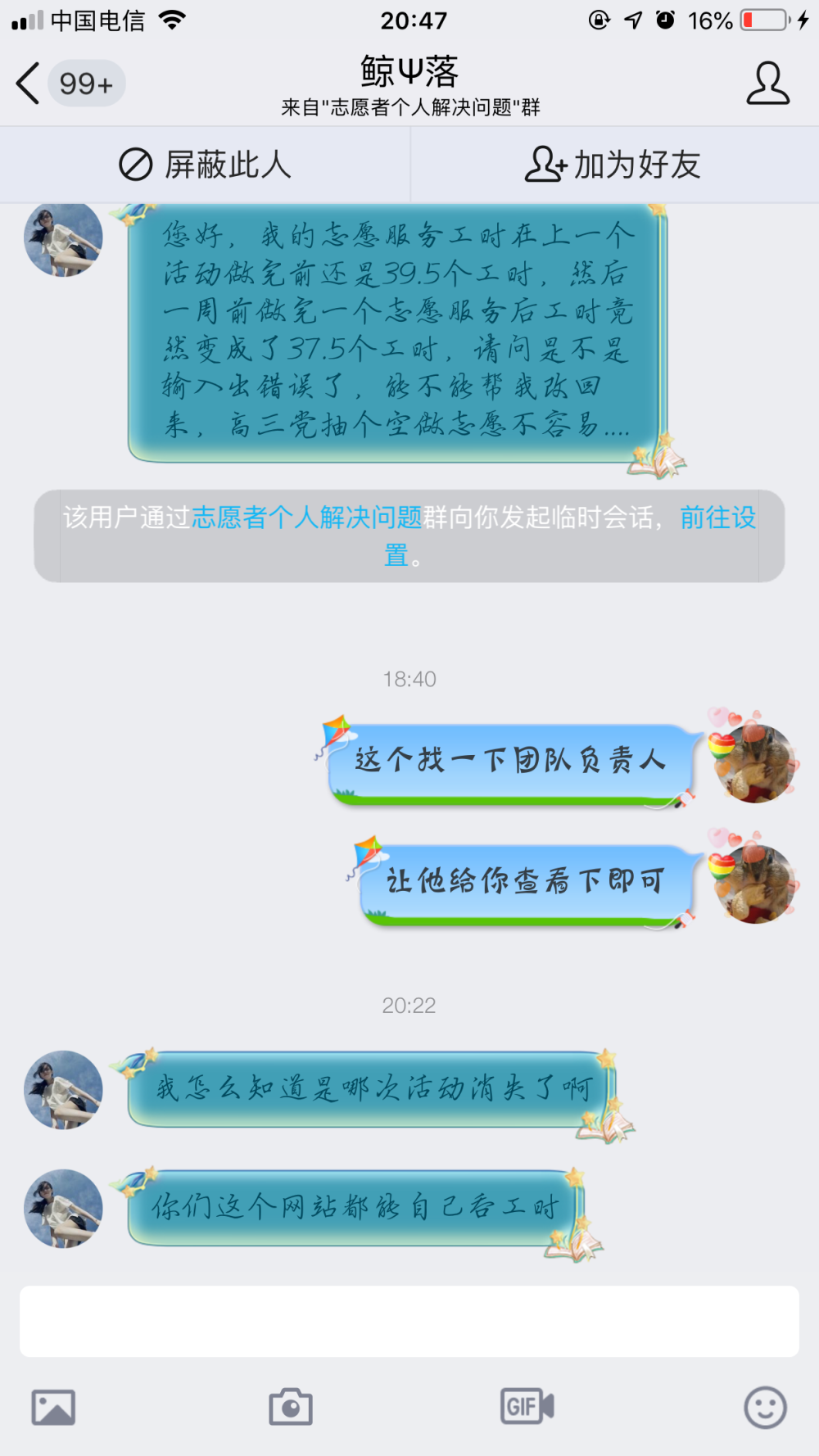Open the contact profile icon
This screenshot has height=1456, width=819.
pyautogui.click(x=767, y=83)
